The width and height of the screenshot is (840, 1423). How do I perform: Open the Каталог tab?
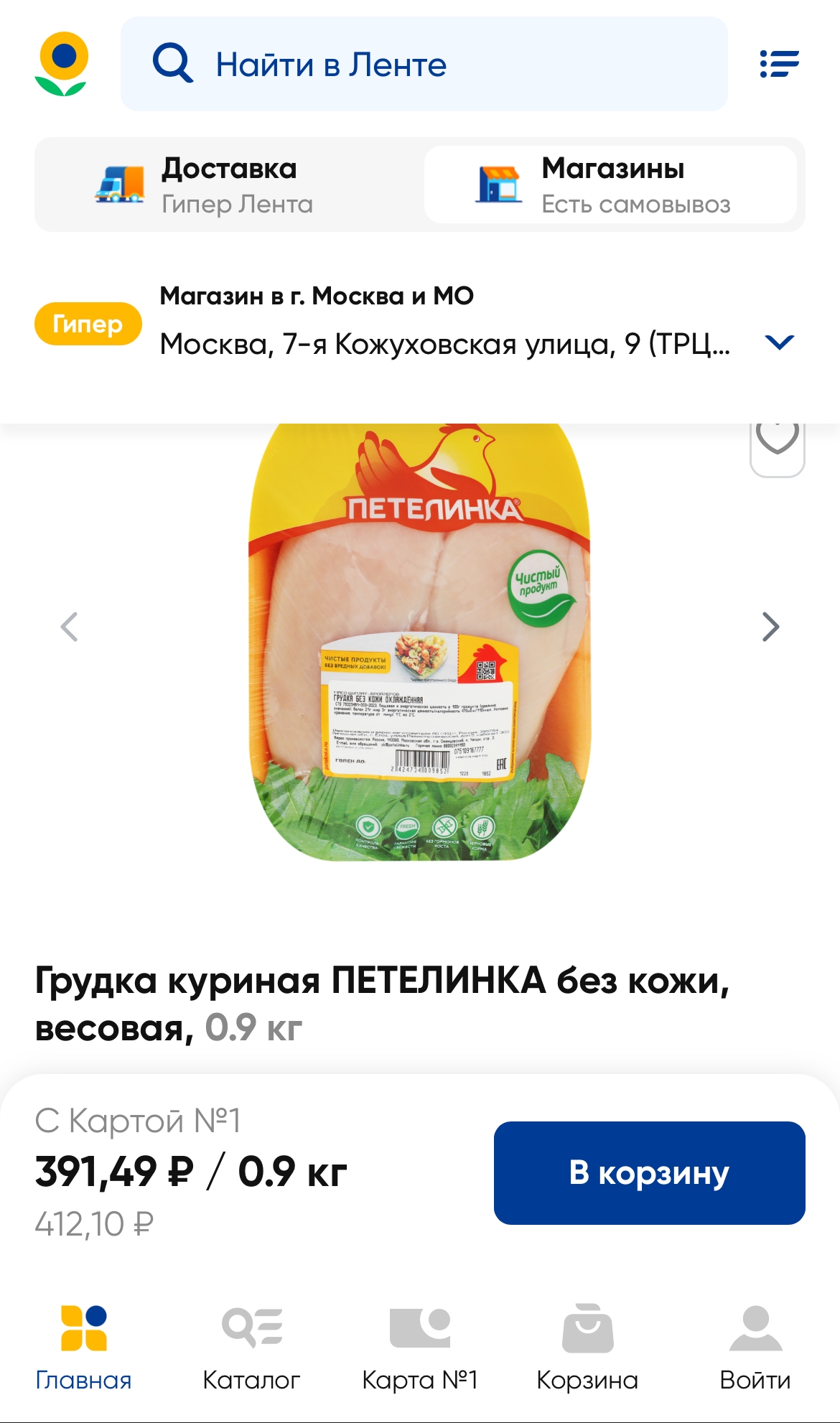[251, 1348]
